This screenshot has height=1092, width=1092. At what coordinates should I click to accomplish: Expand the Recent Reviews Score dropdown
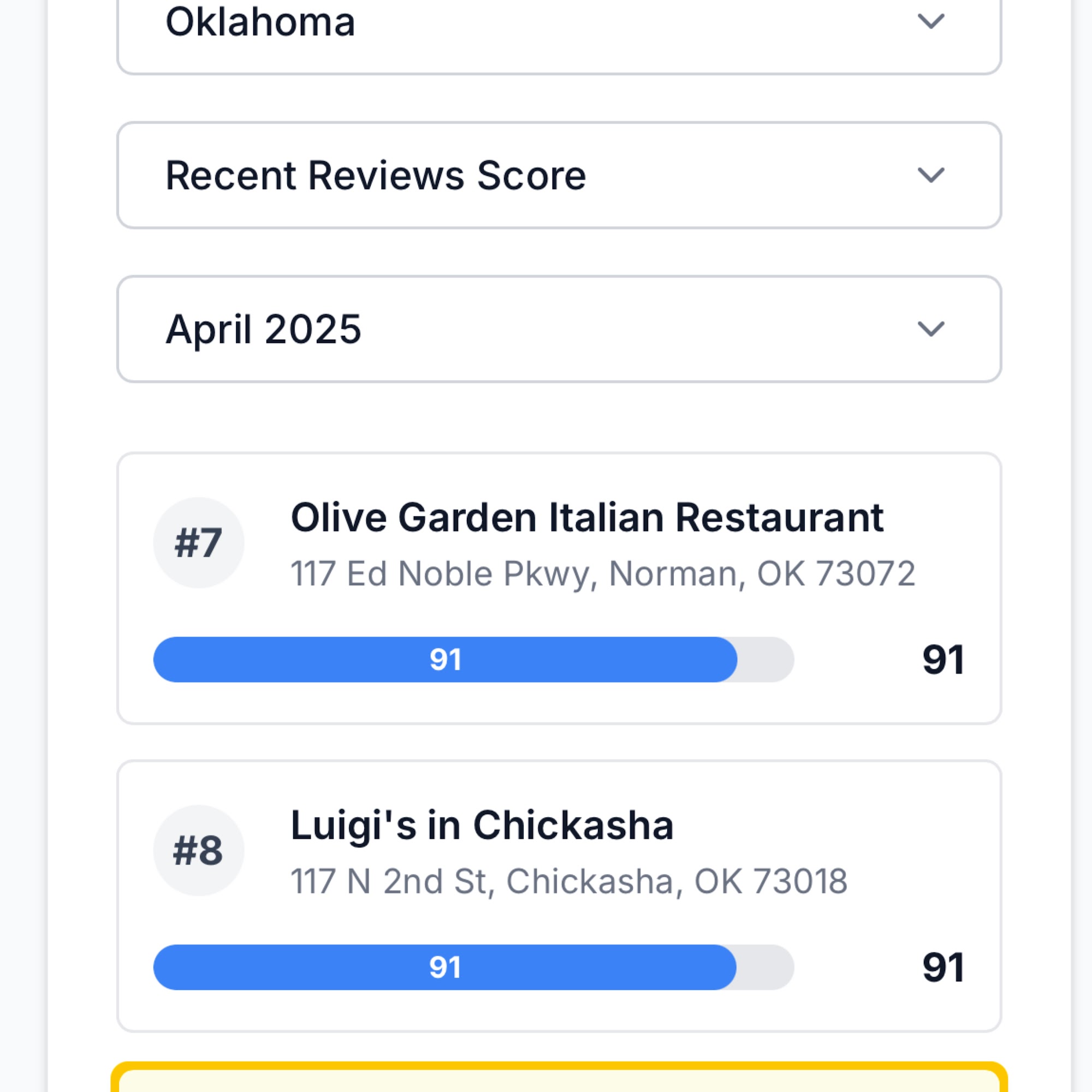click(x=559, y=175)
